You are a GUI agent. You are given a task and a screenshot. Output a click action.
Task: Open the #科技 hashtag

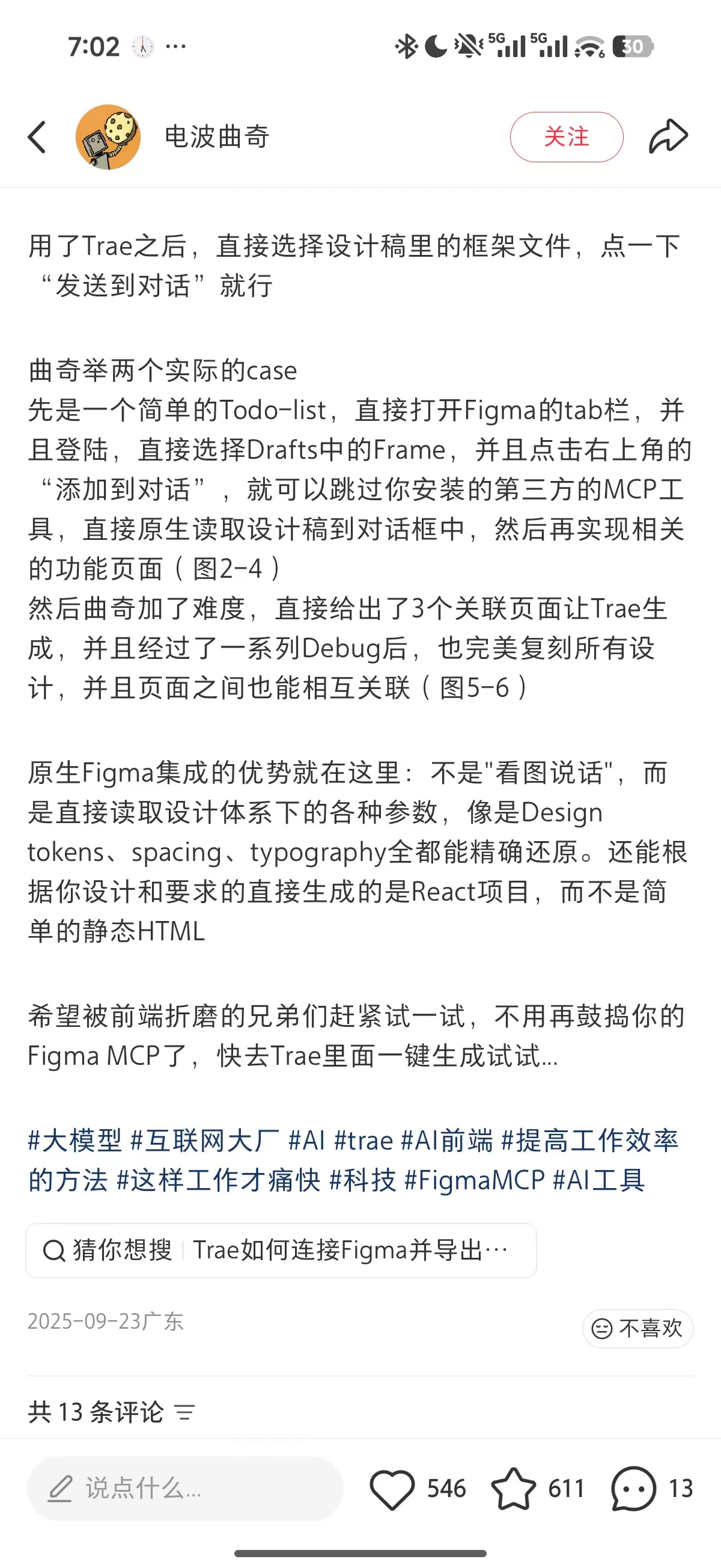click(363, 1180)
